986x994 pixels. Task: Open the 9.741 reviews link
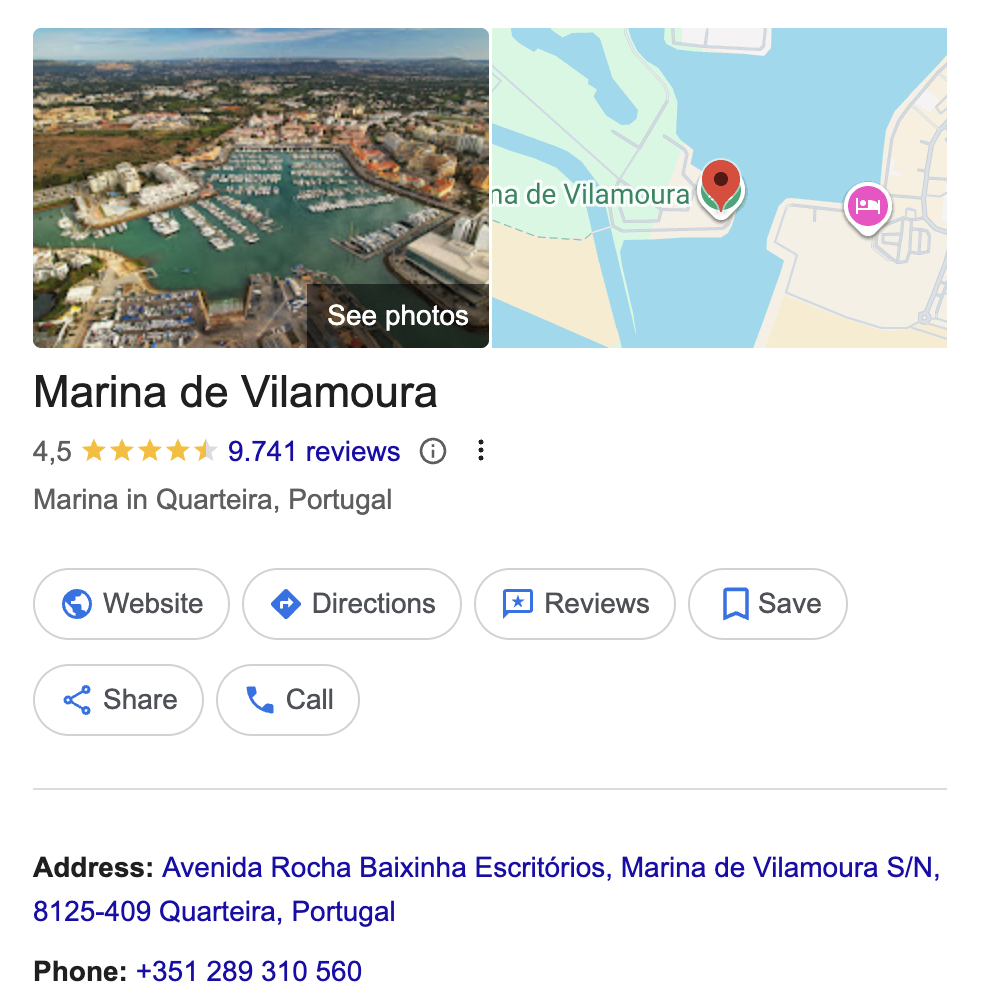[314, 452]
